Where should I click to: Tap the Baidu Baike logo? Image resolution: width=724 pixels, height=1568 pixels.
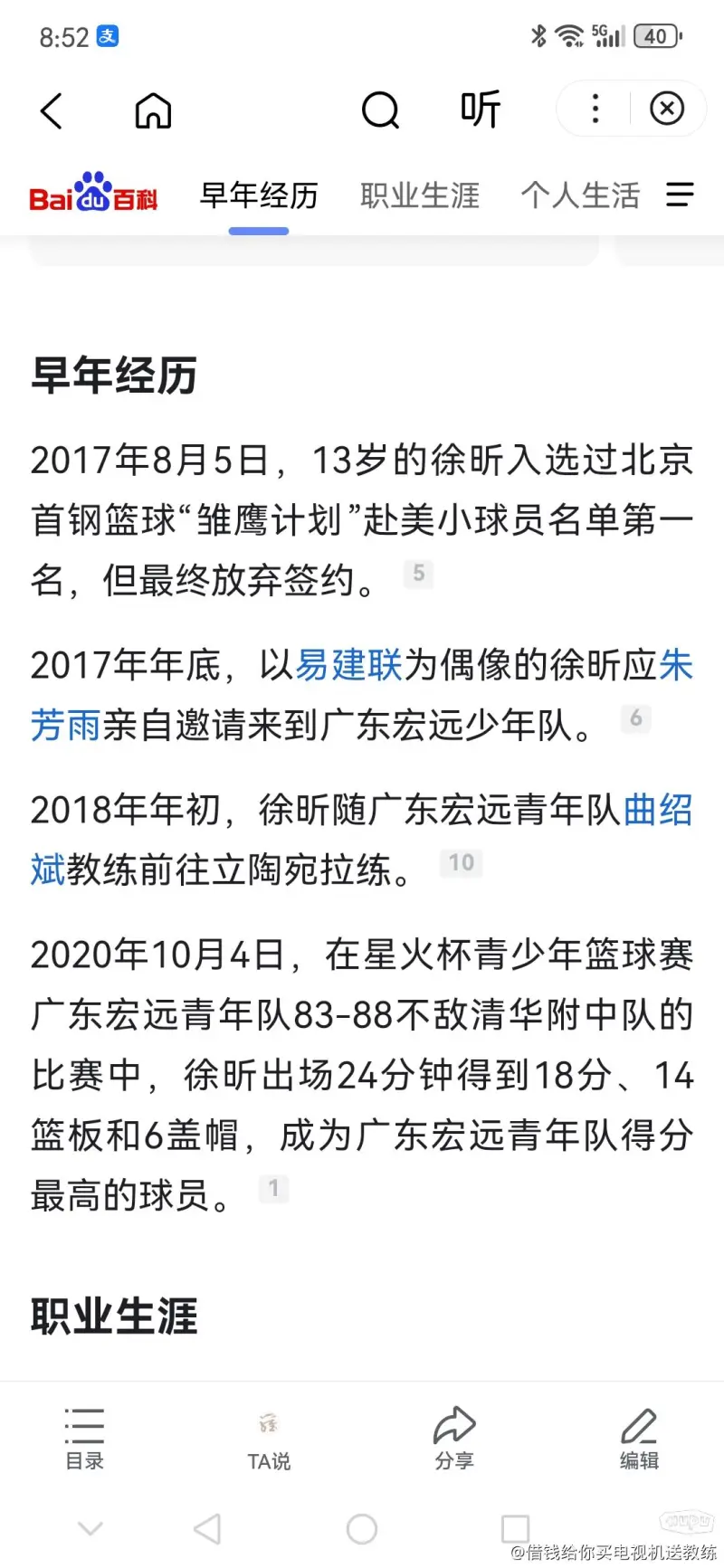[93, 194]
